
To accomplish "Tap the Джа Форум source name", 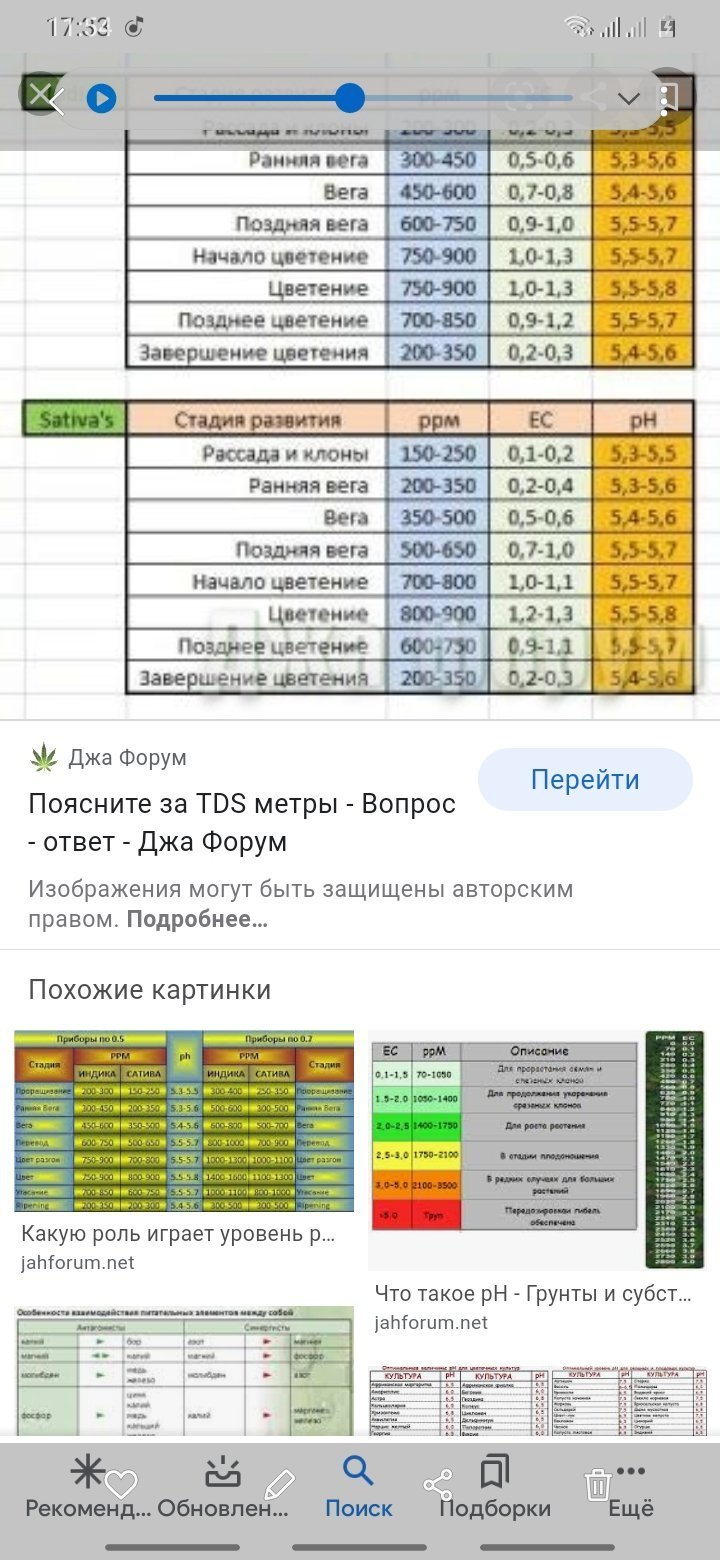I will [x=127, y=758].
